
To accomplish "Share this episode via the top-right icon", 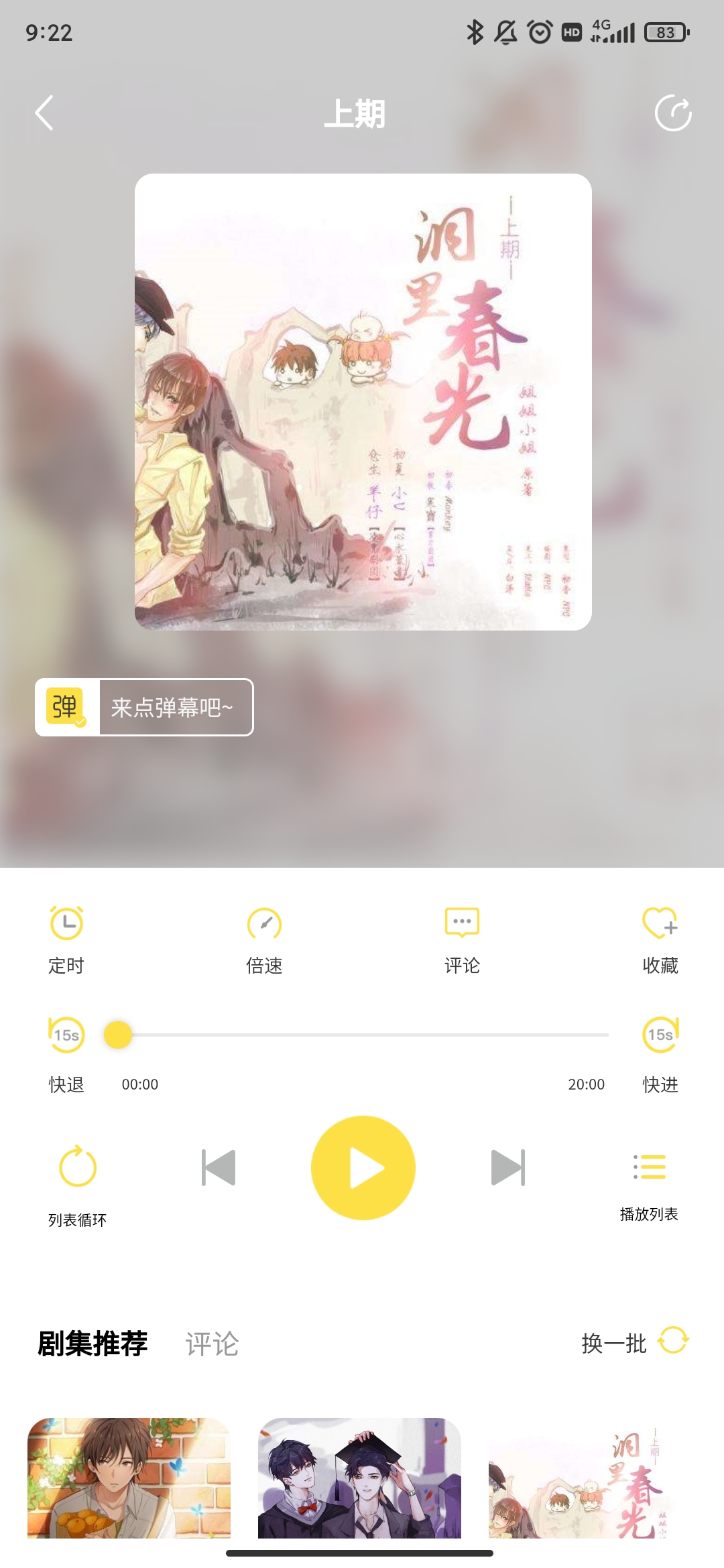I will point(672,113).
